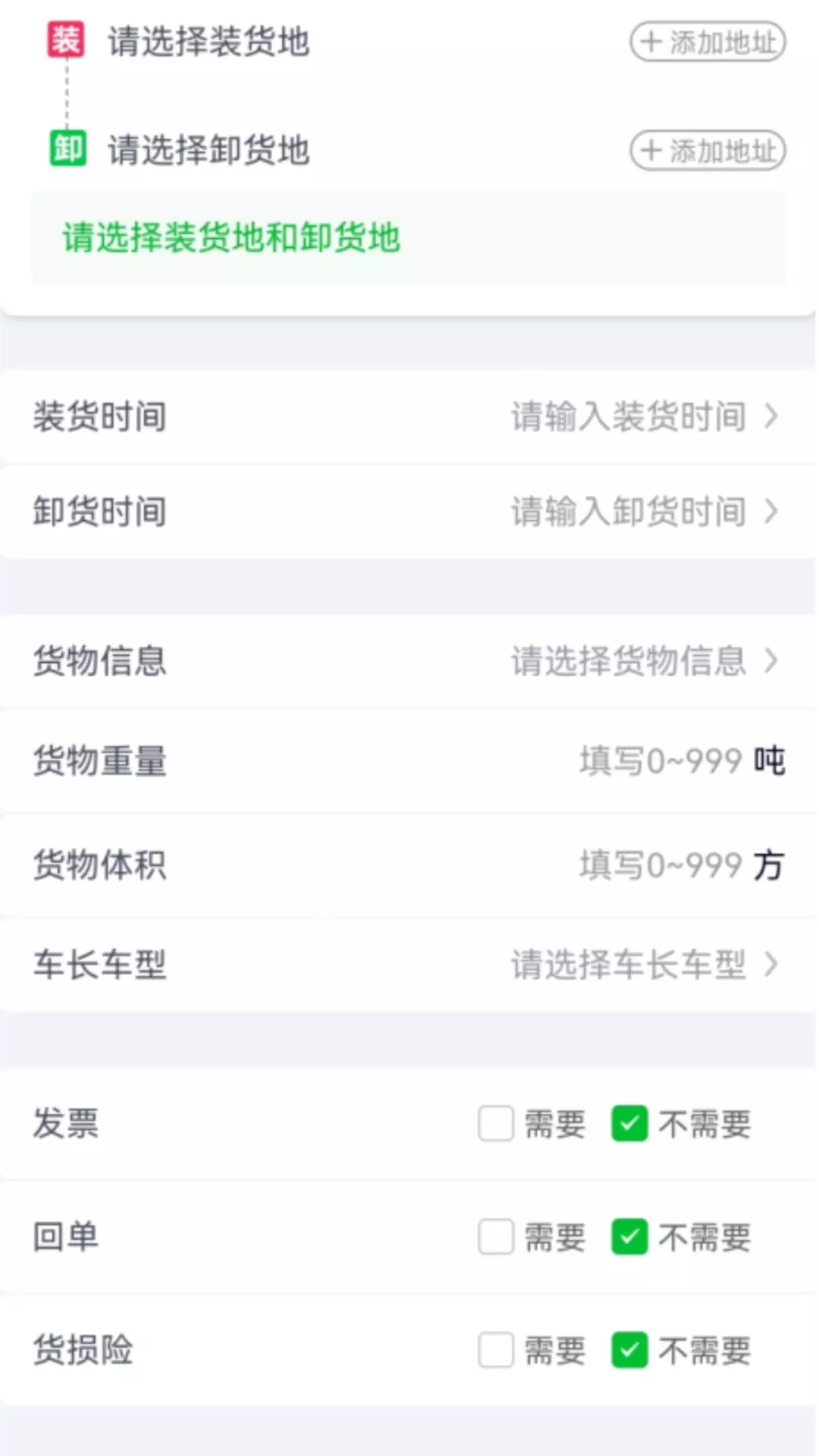Open the 装货时间 picker
This screenshot has height=1456, width=819.
(409, 416)
